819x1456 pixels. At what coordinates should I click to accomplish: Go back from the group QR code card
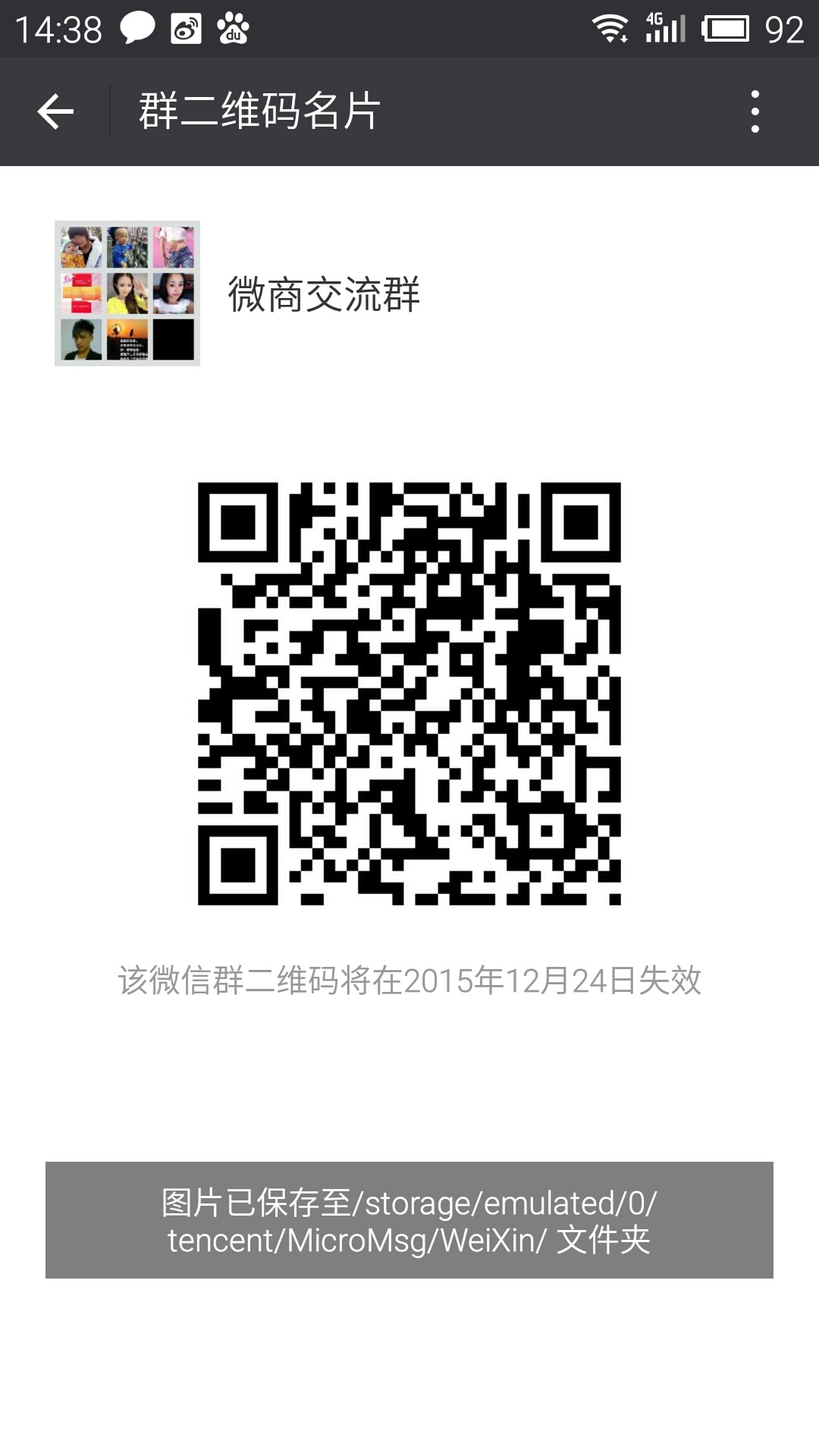tap(55, 111)
